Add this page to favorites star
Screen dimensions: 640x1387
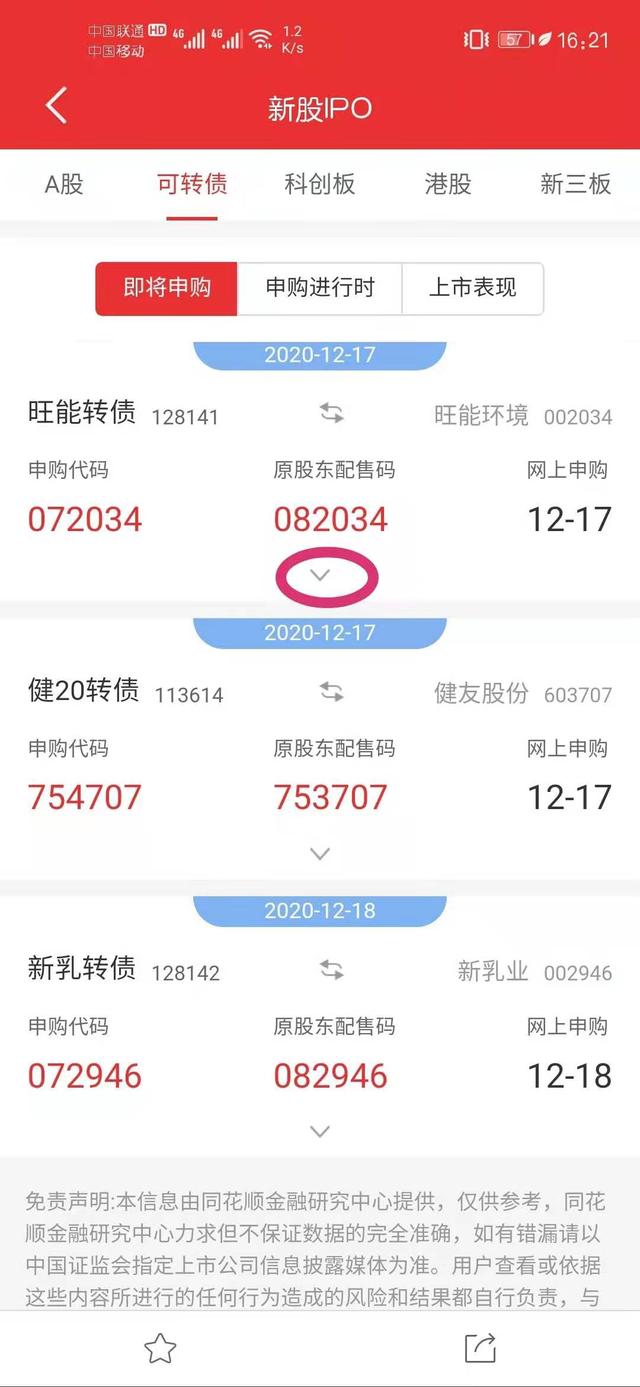160,1348
